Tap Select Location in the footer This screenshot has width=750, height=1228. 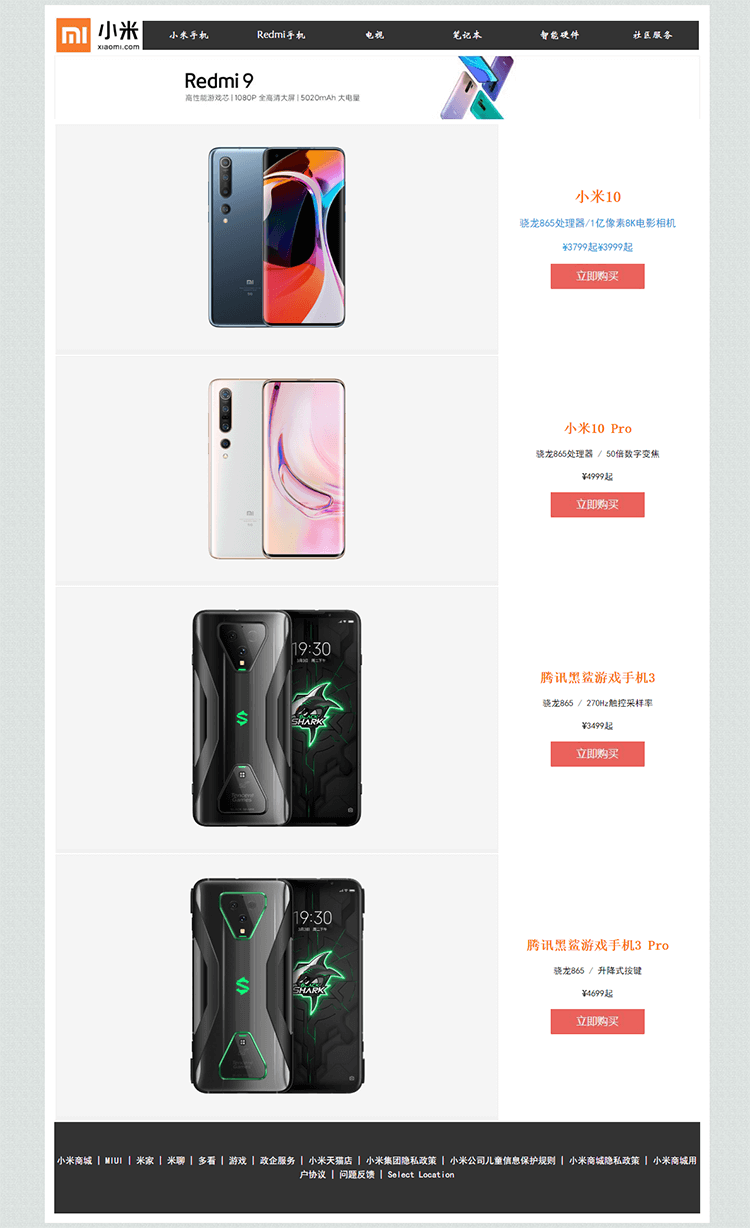420,1174
